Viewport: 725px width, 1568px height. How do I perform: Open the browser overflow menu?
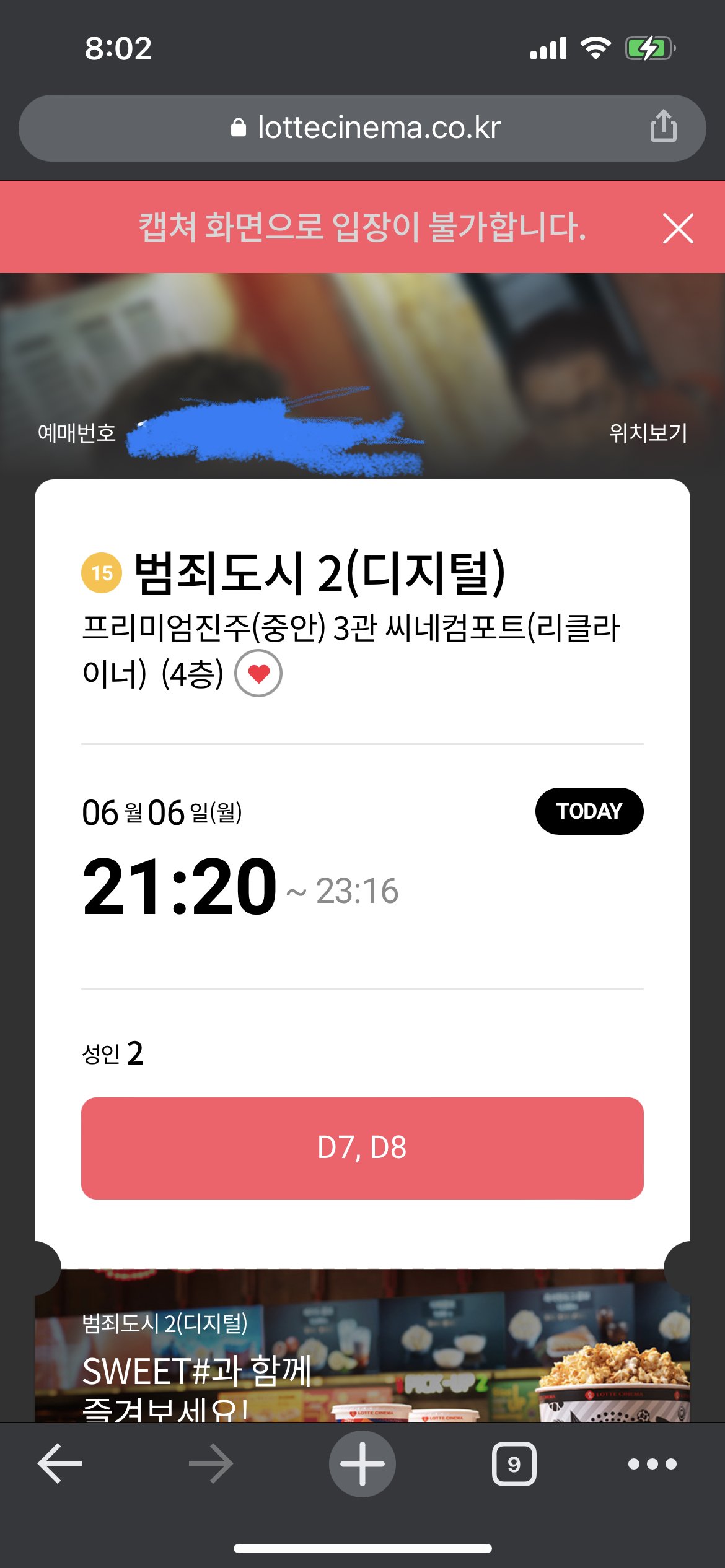(x=652, y=1463)
